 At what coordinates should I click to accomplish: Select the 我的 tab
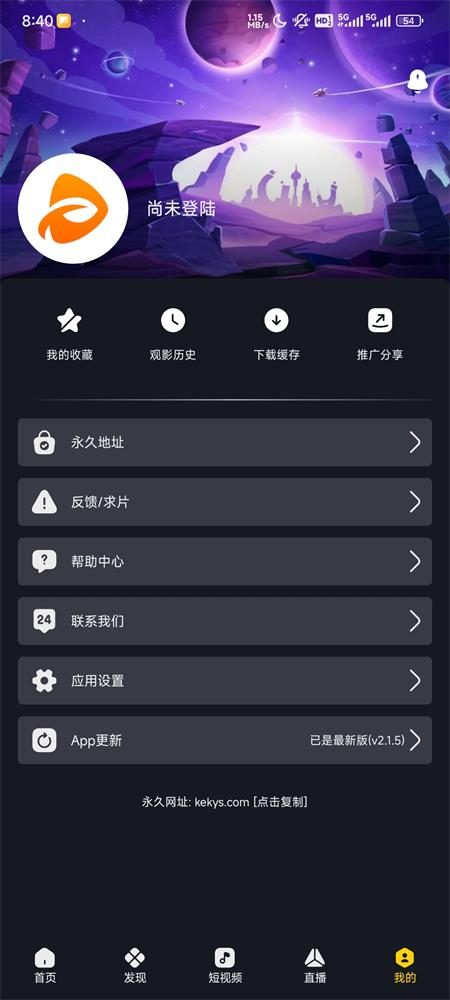(405, 966)
